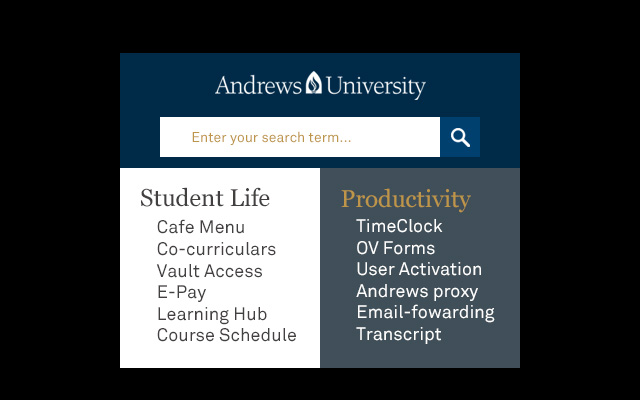
Task: Select the E-Pay link
Action: pyautogui.click(x=181, y=292)
